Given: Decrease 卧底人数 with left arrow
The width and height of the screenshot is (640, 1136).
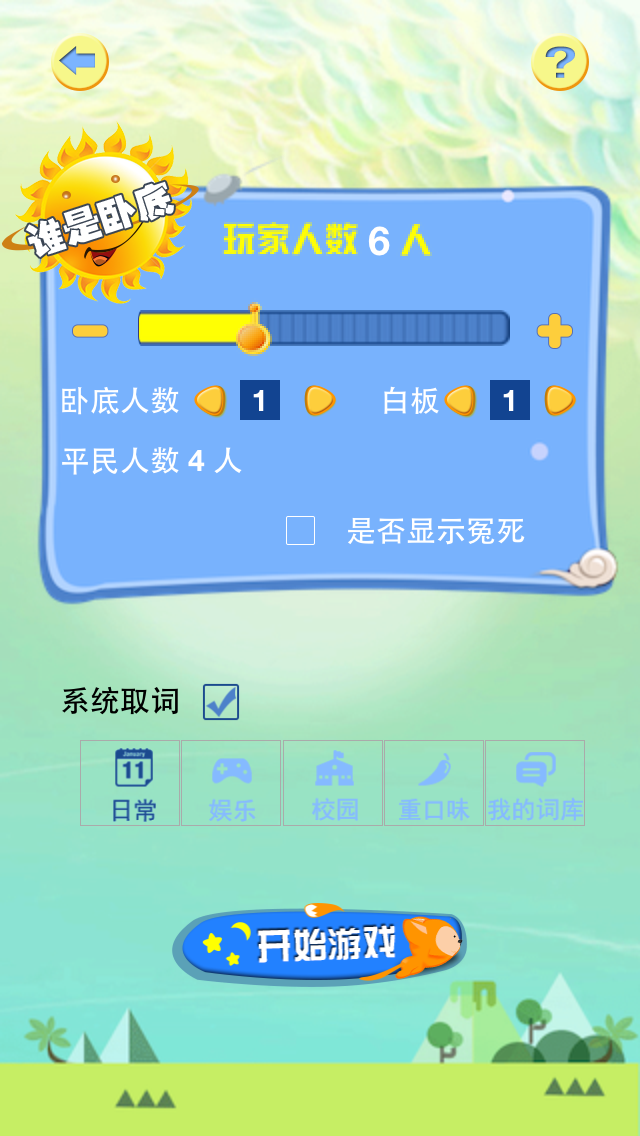Looking at the screenshot, I should pos(210,401).
